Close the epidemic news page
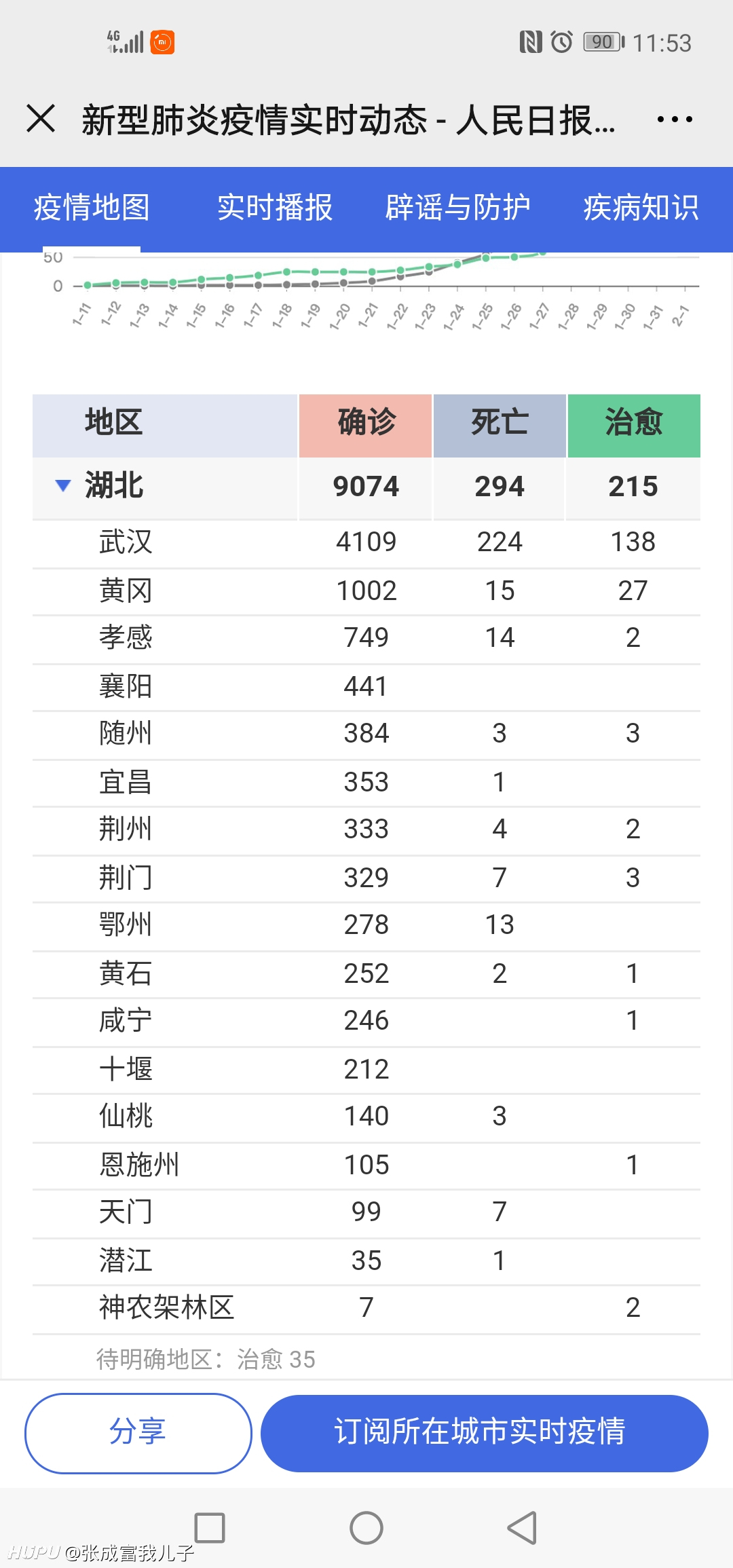This screenshot has width=733, height=1568. click(x=41, y=119)
